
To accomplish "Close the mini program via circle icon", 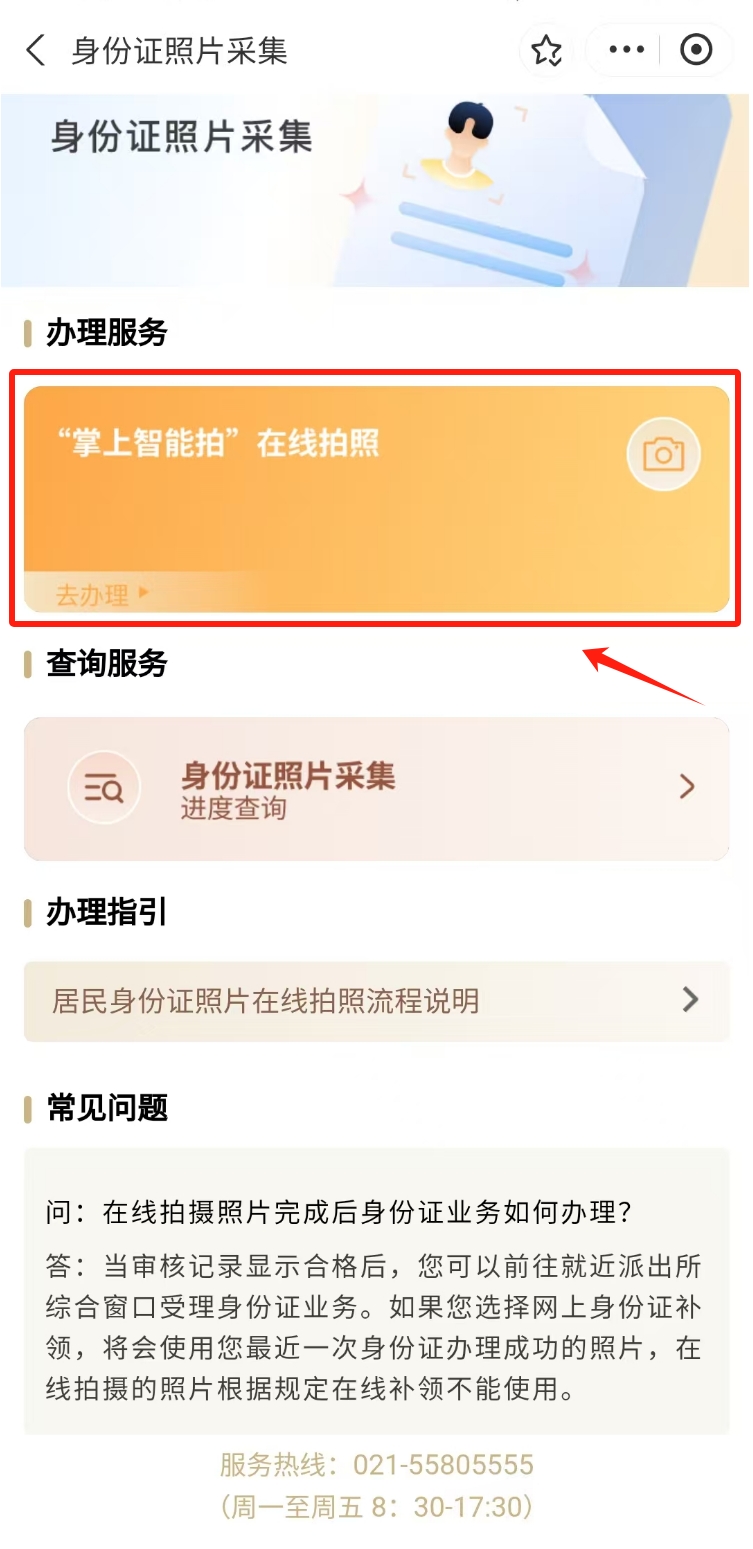I will tap(696, 50).
